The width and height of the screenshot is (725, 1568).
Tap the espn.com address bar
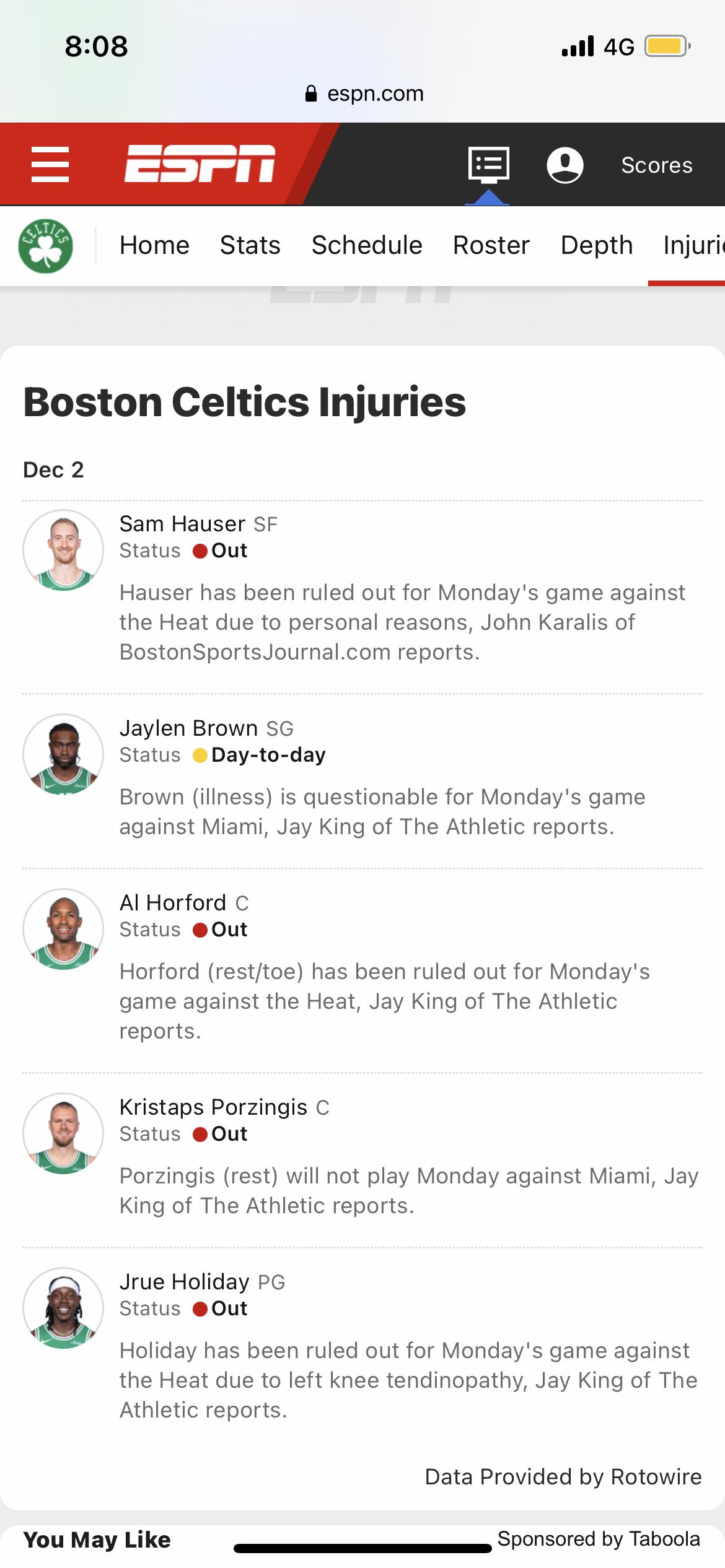[x=364, y=94]
